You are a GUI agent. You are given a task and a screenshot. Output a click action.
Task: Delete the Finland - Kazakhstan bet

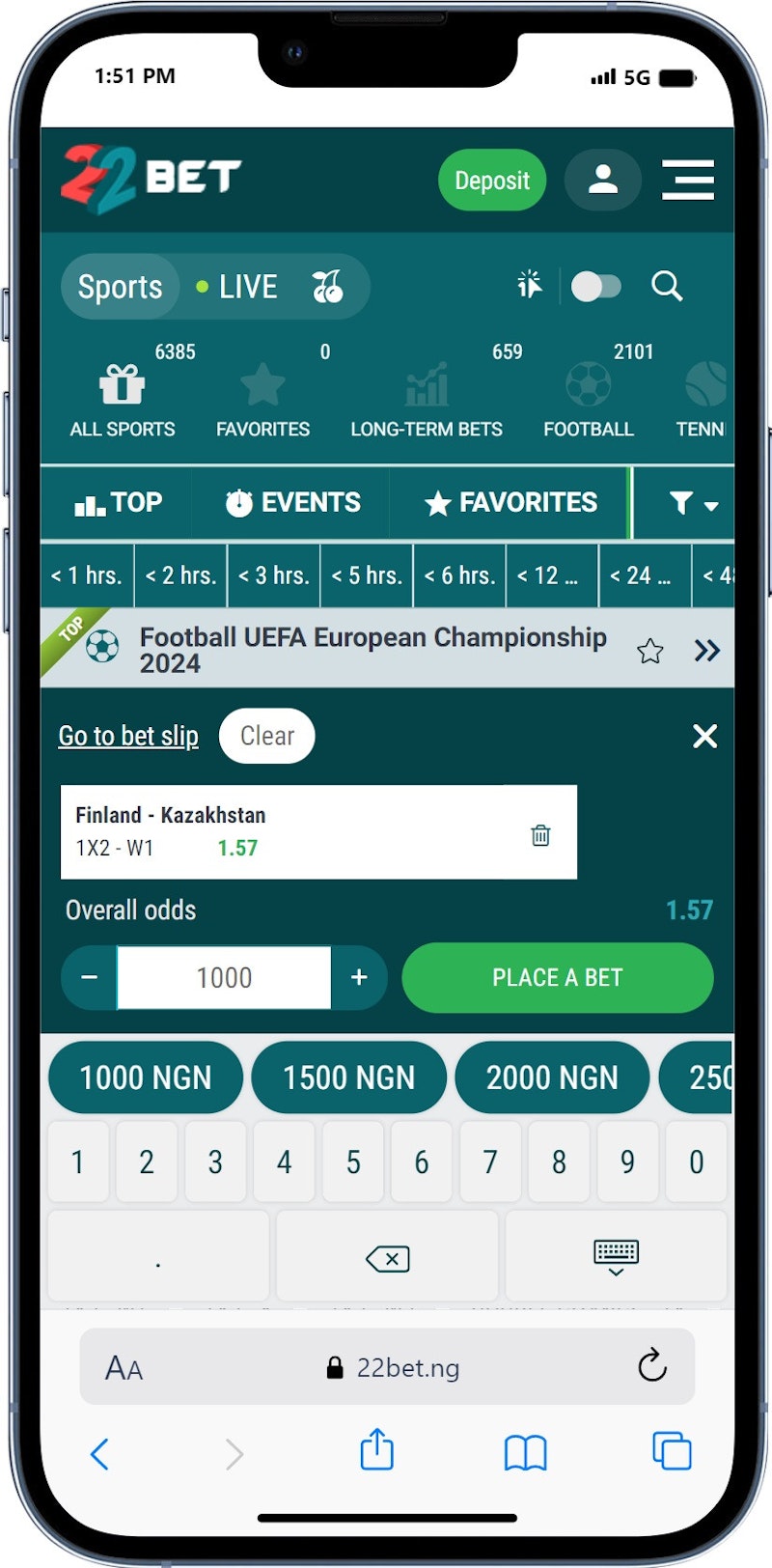pos(540,835)
